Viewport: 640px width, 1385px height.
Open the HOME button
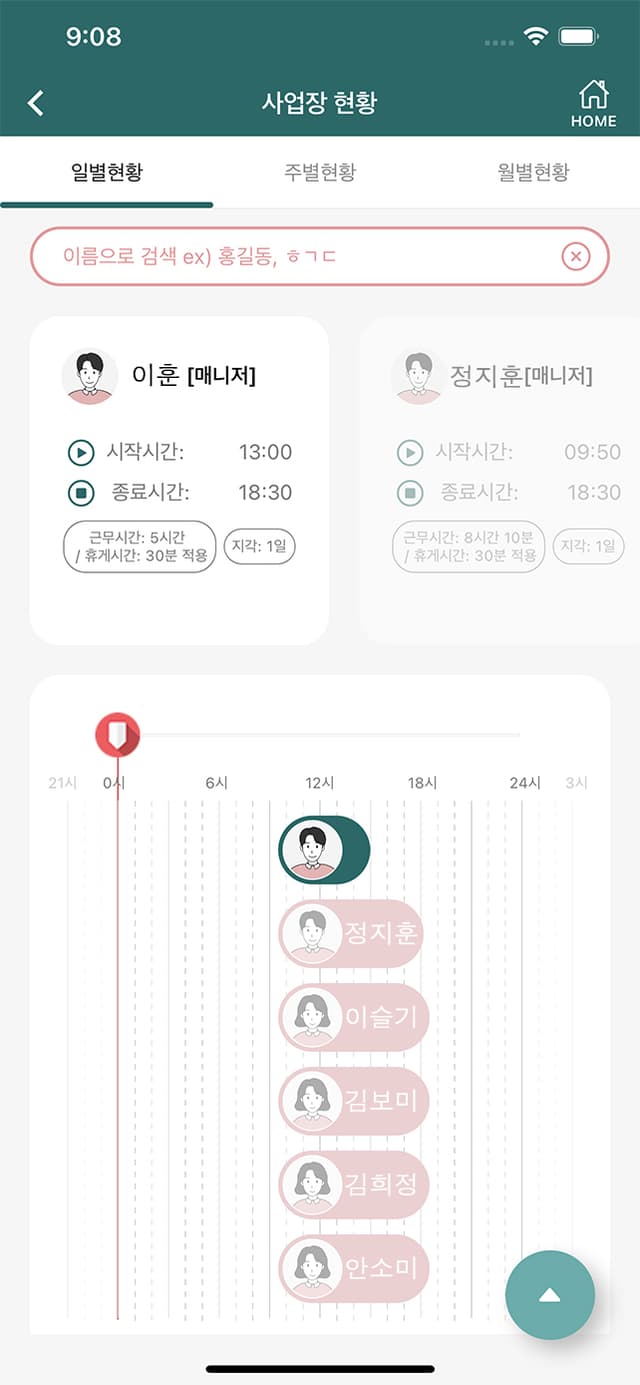pos(593,104)
